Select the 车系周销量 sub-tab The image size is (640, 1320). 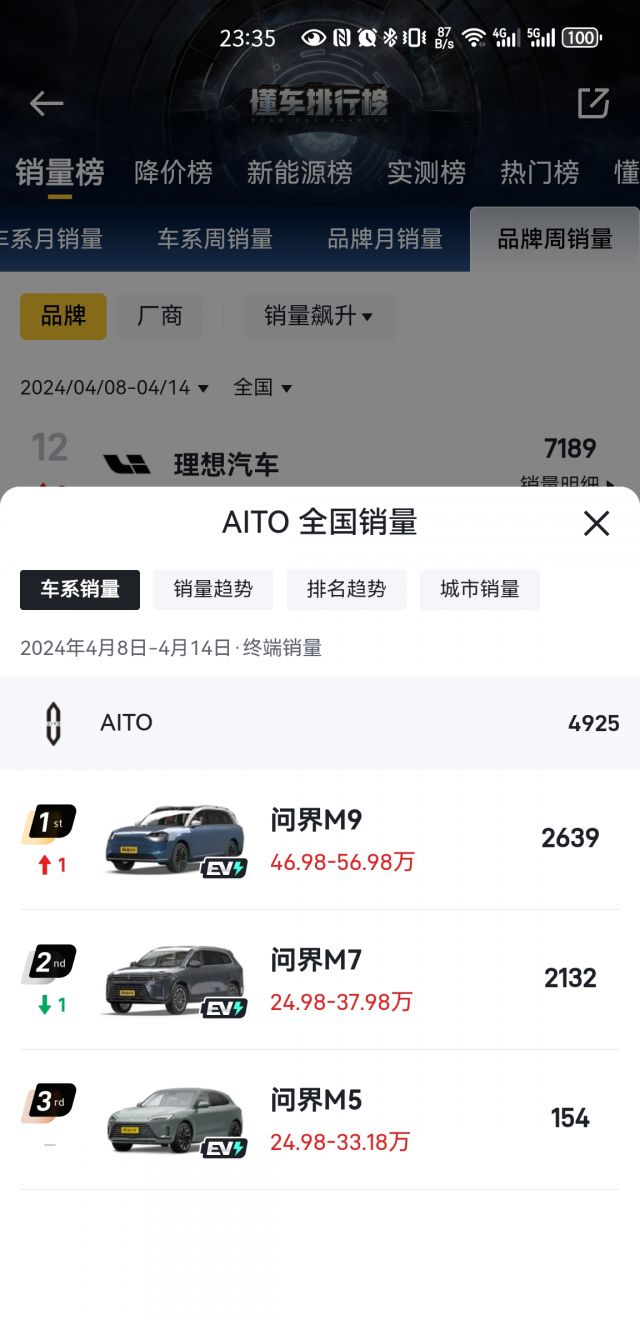pyautogui.click(x=215, y=239)
